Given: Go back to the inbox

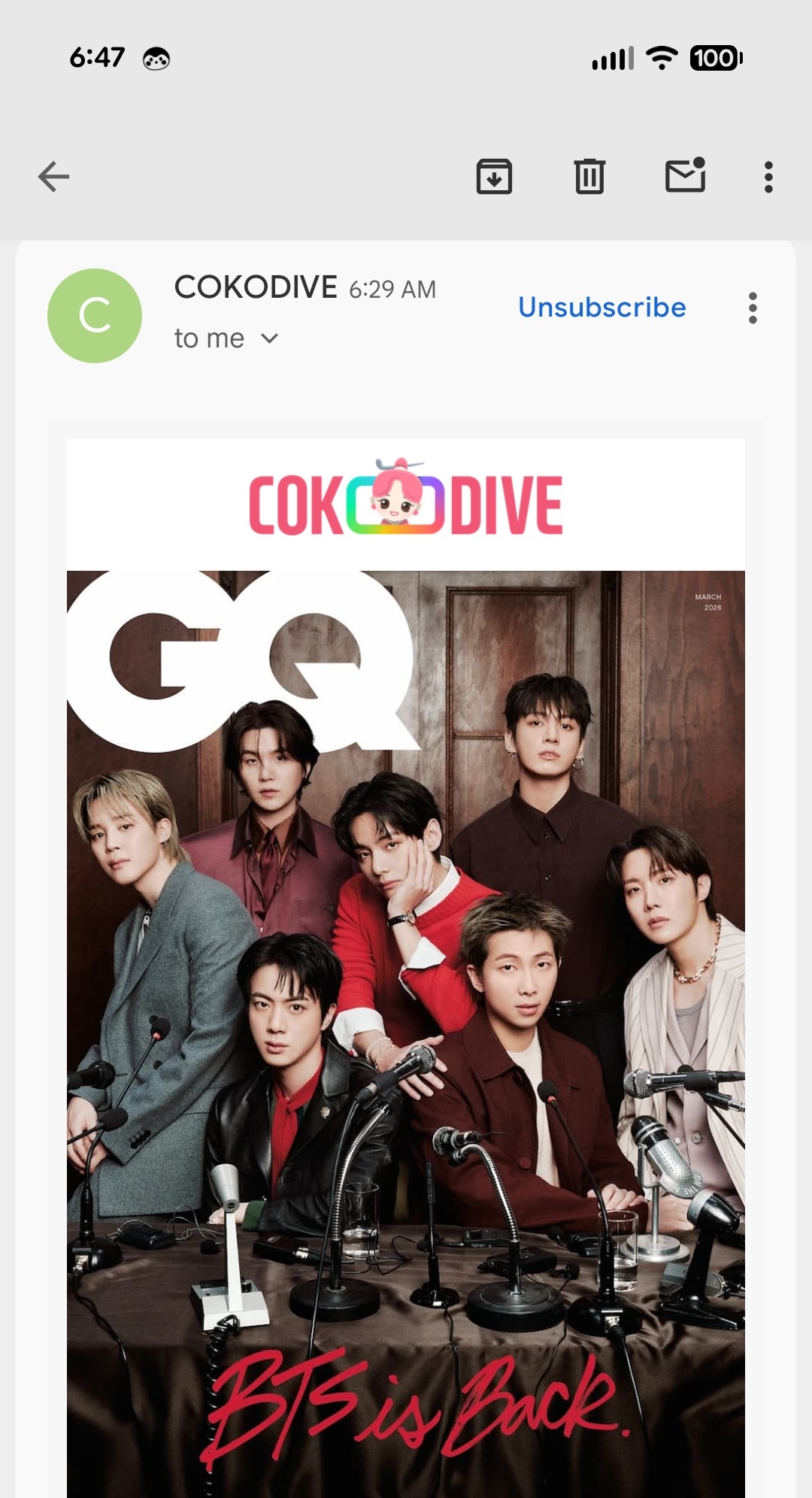Looking at the screenshot, I should 53,177.
